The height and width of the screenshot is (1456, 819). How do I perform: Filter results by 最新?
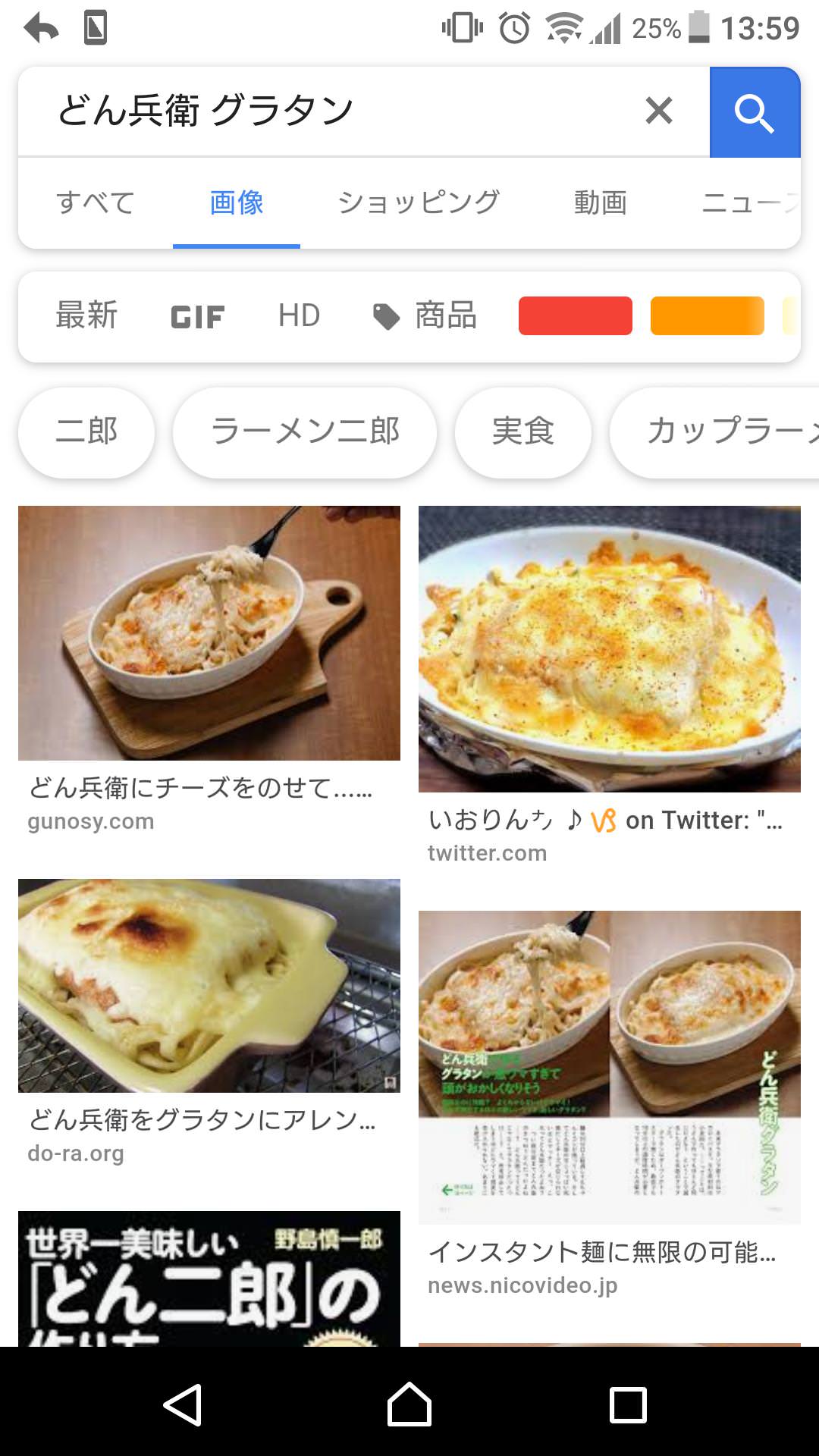[x=86, y=315]
